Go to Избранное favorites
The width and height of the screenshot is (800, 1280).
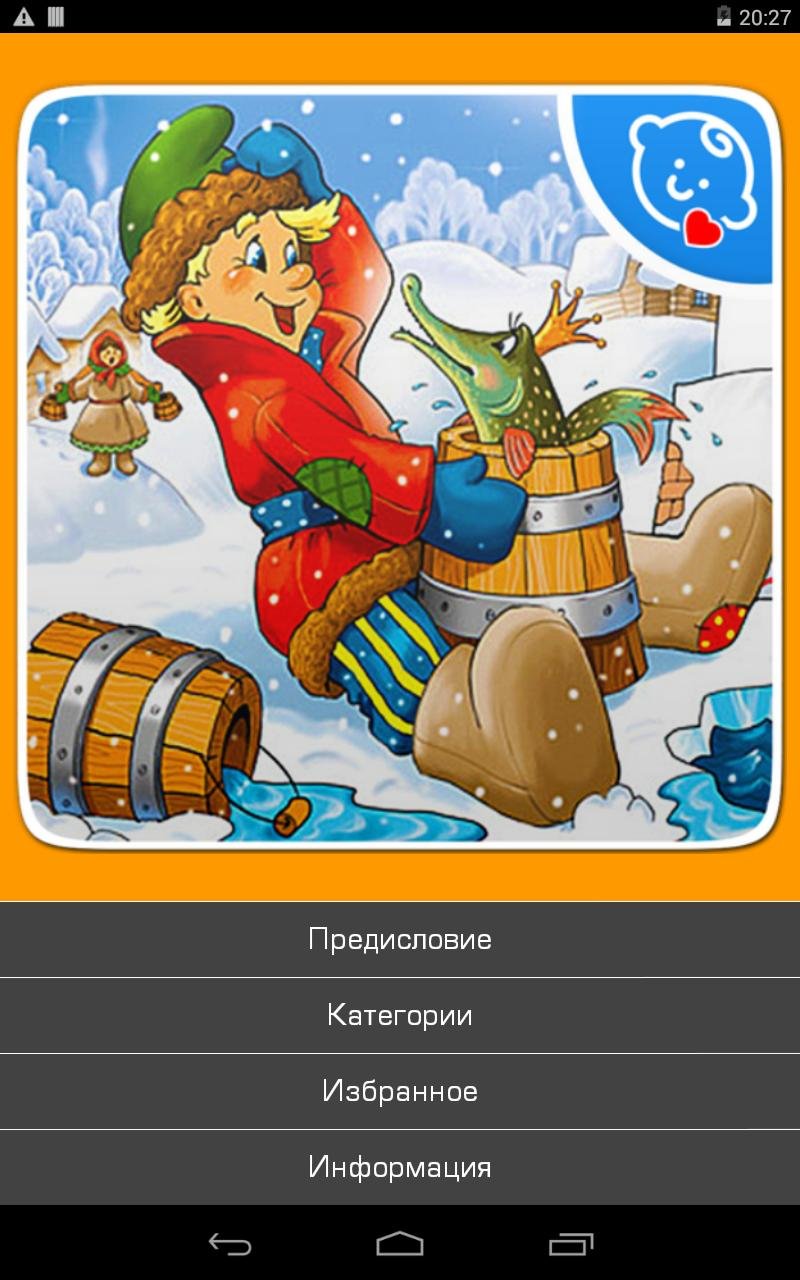[400, 1092]
